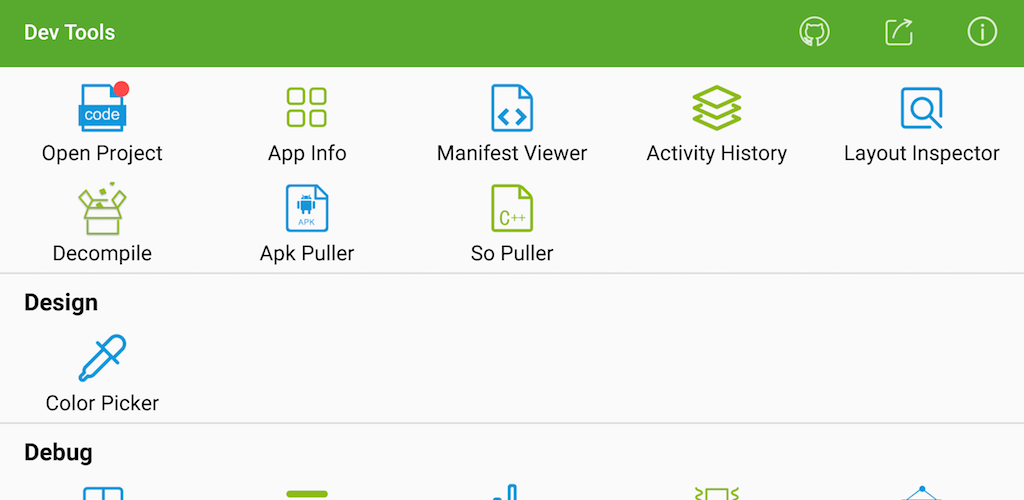
Task: Open the Open Project tool
Action: (102, 122)
